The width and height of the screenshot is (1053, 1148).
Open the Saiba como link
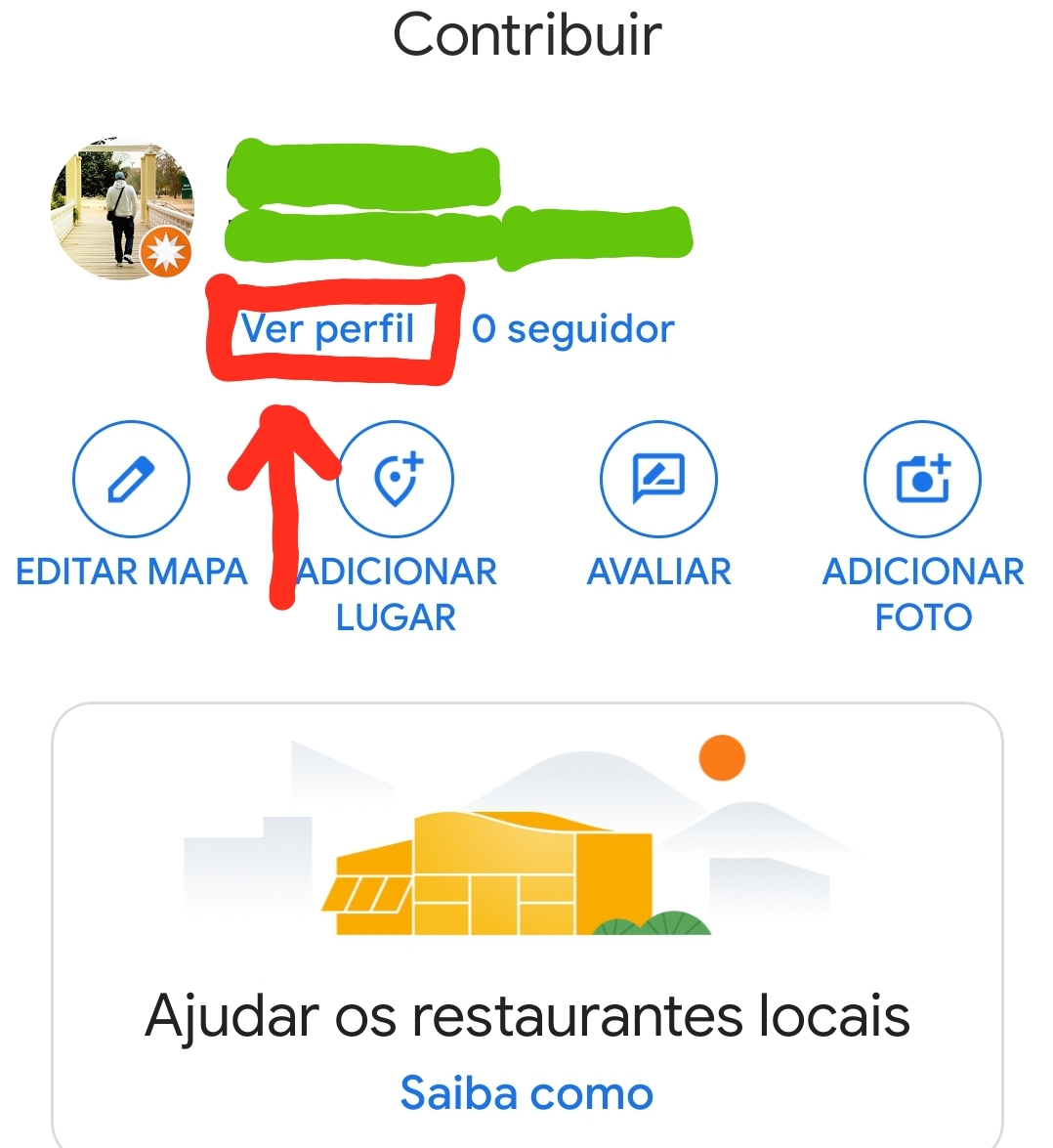pyautogui.click(x=526, y=1092)
